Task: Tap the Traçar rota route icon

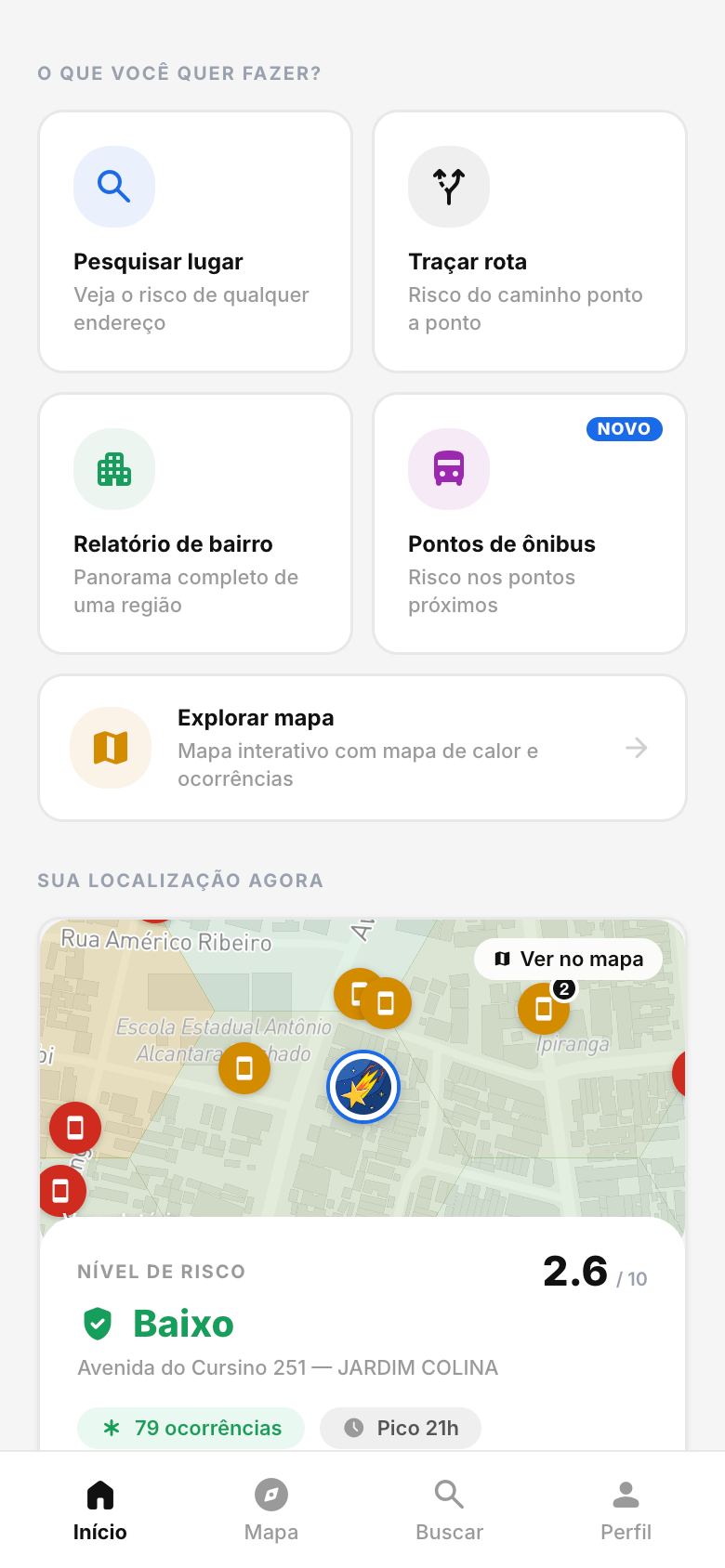Action: coord(449,187)
